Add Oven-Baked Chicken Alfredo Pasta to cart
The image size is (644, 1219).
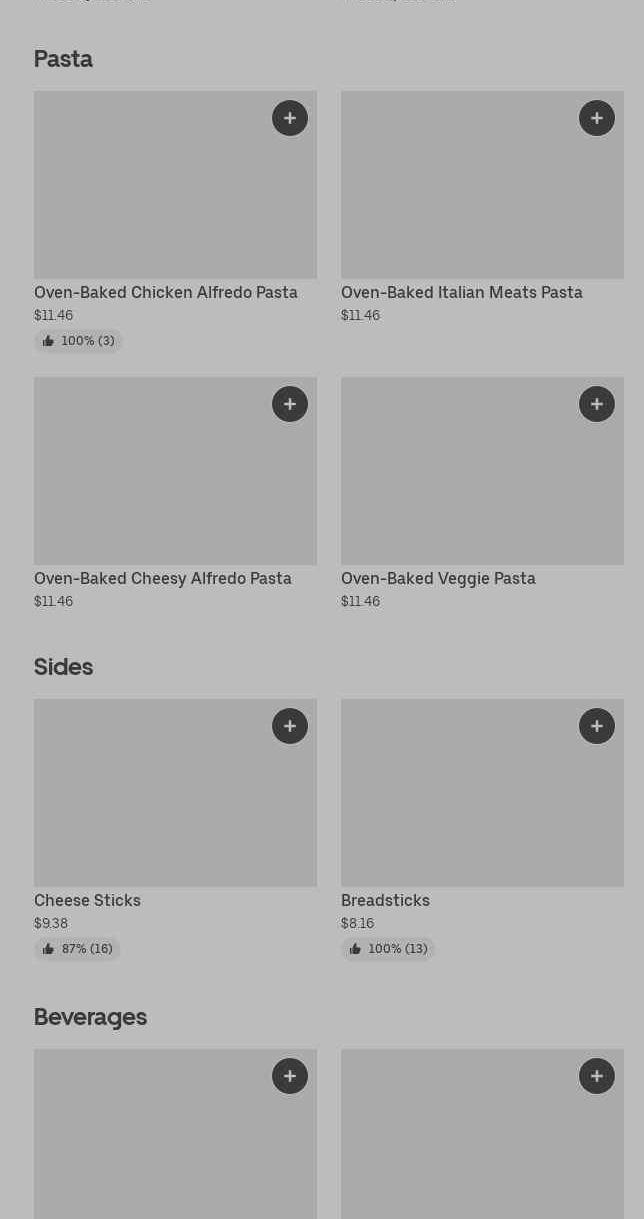click(x=290, y=118)
